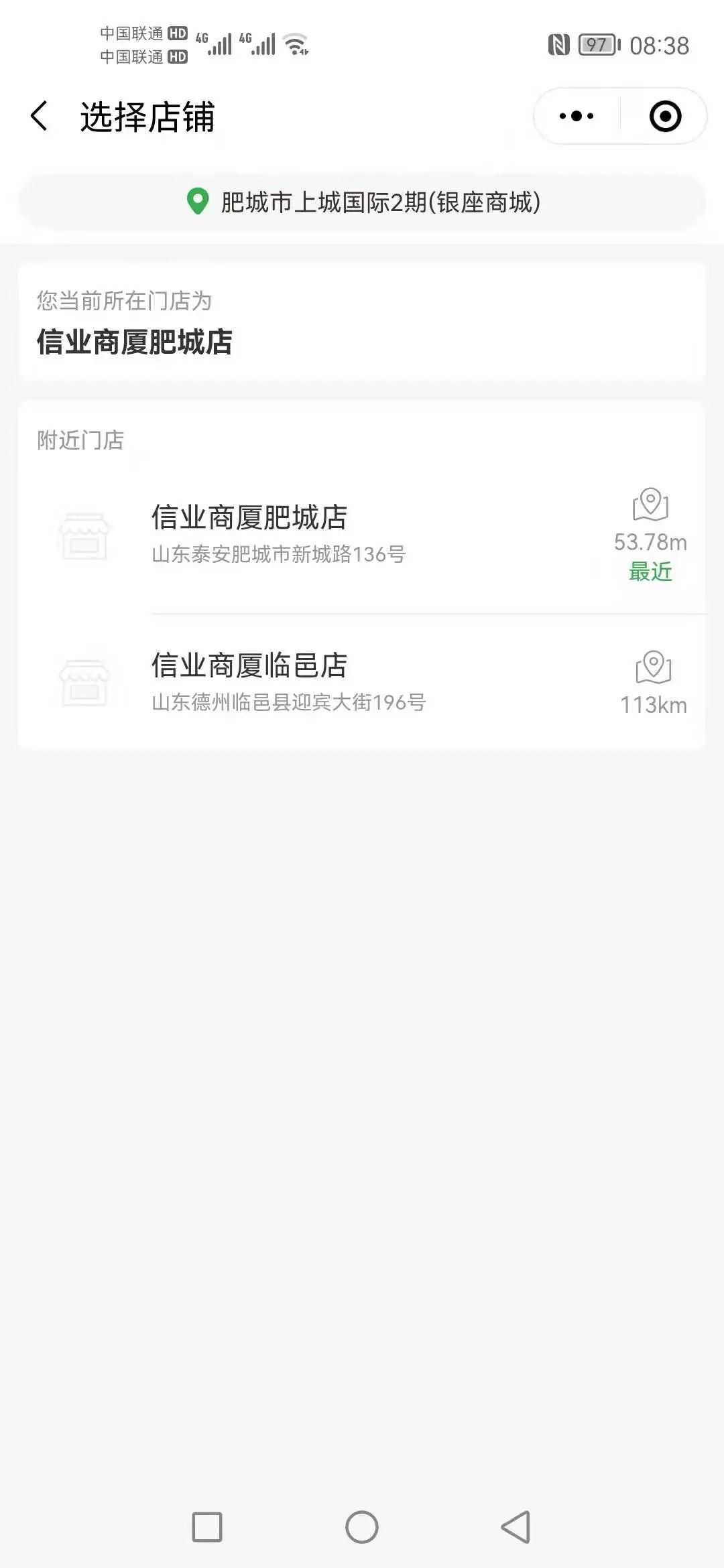Select the 信业商厦肥城店 store
Screen dimensions: 724x1568
pos(362,539)
